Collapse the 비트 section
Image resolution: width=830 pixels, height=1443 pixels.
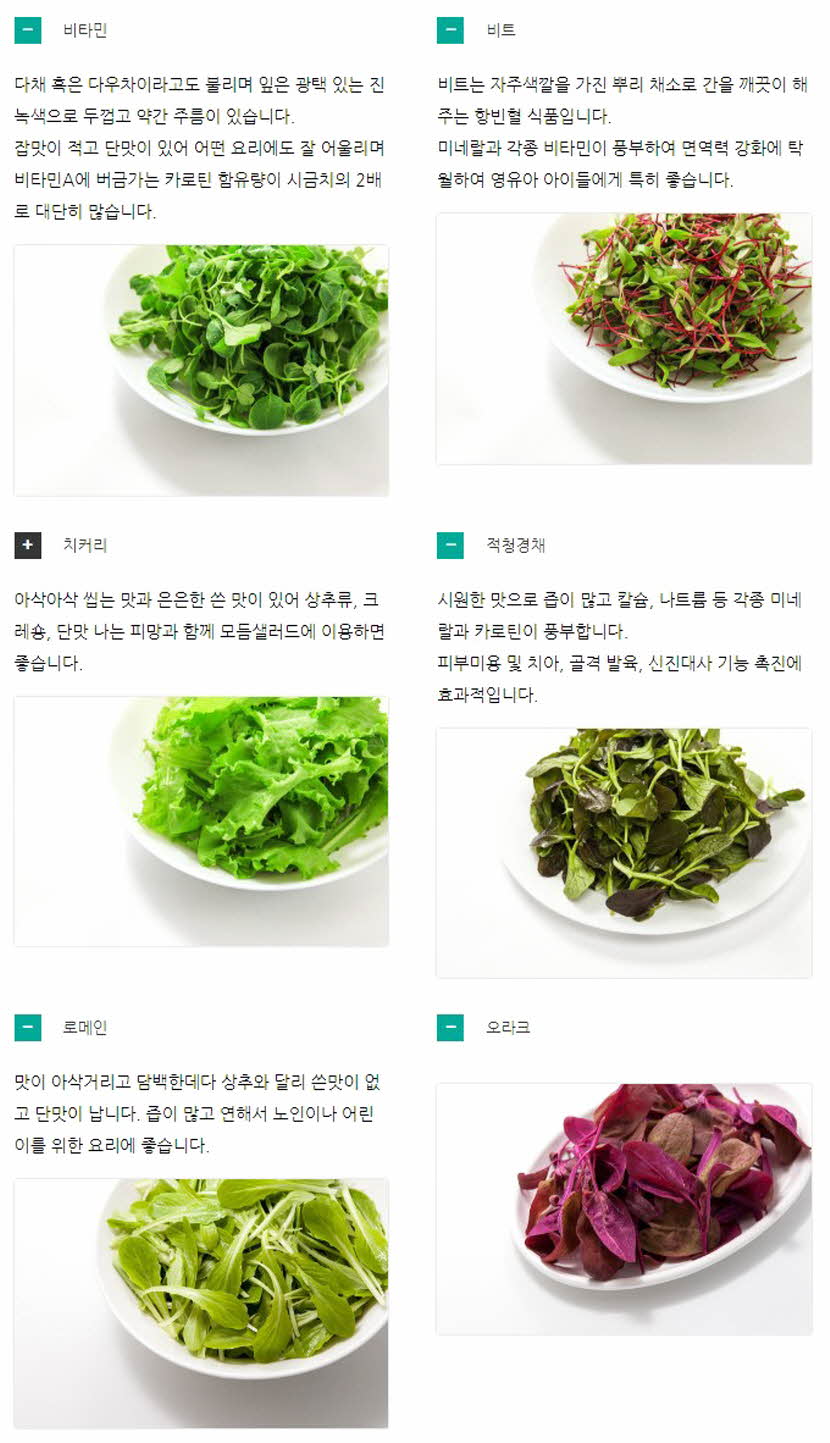[450, 30]
